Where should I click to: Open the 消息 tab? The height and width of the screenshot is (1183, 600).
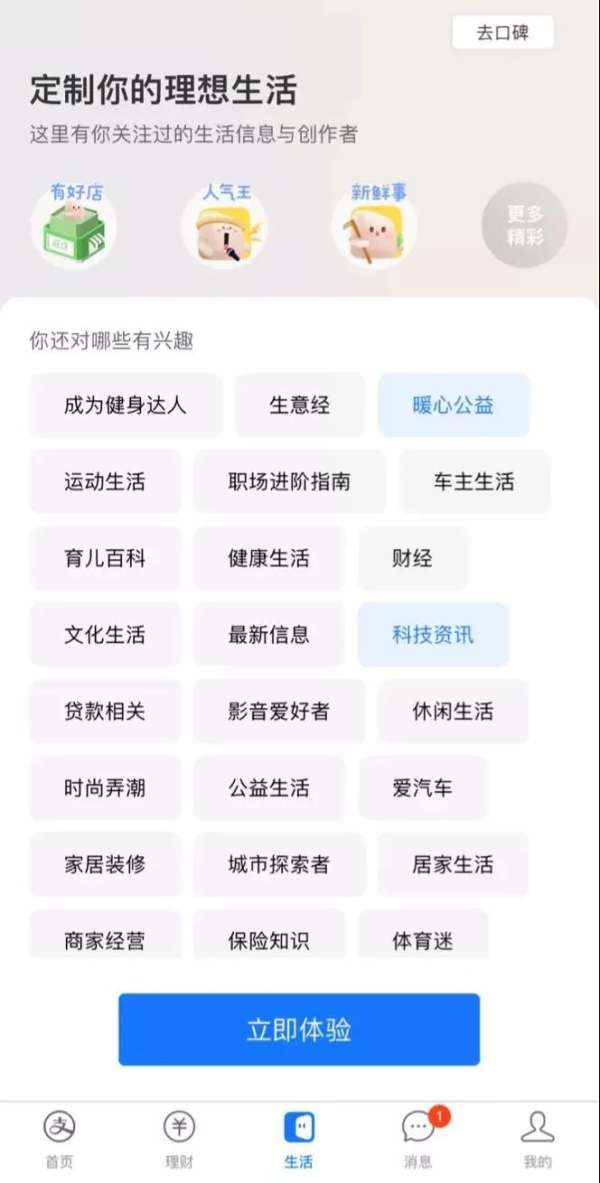tap(419, 1139)
